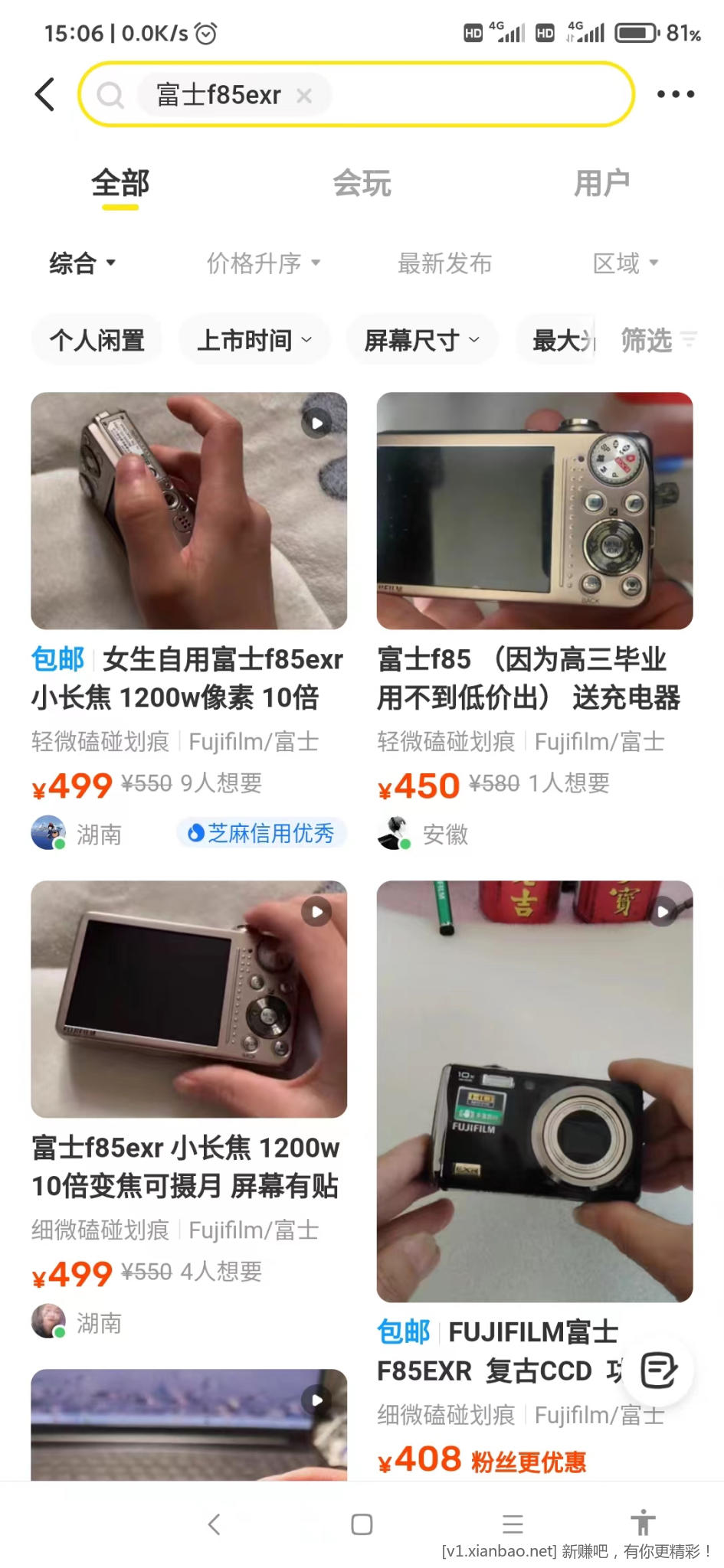The height and width of the screenshot is (1568, 724).
Task: Tap the search box to edit the query
Action: (475, 95)
